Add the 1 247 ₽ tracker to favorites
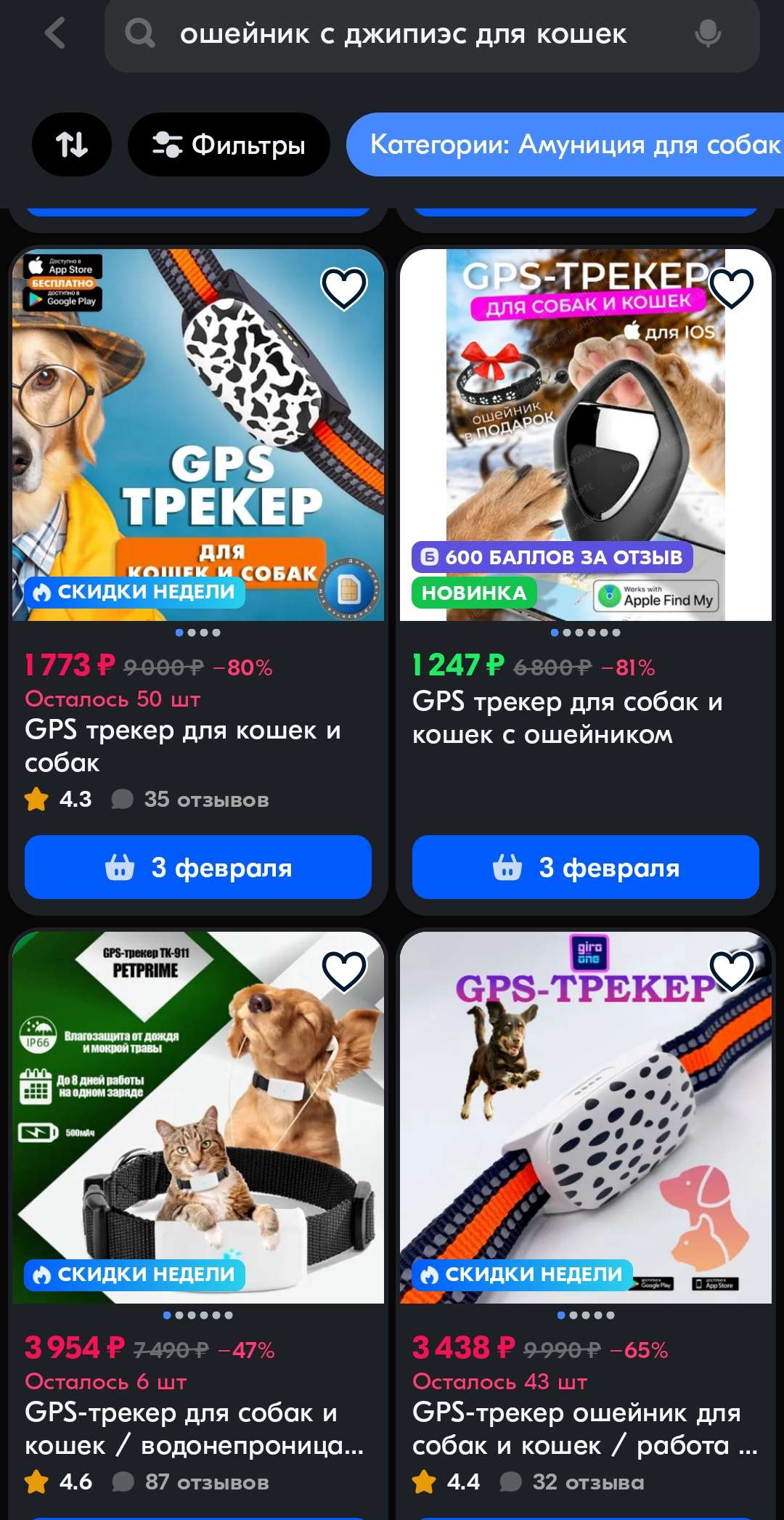The height and width of the screenshot is (1520, 784). tap(731, 288)
